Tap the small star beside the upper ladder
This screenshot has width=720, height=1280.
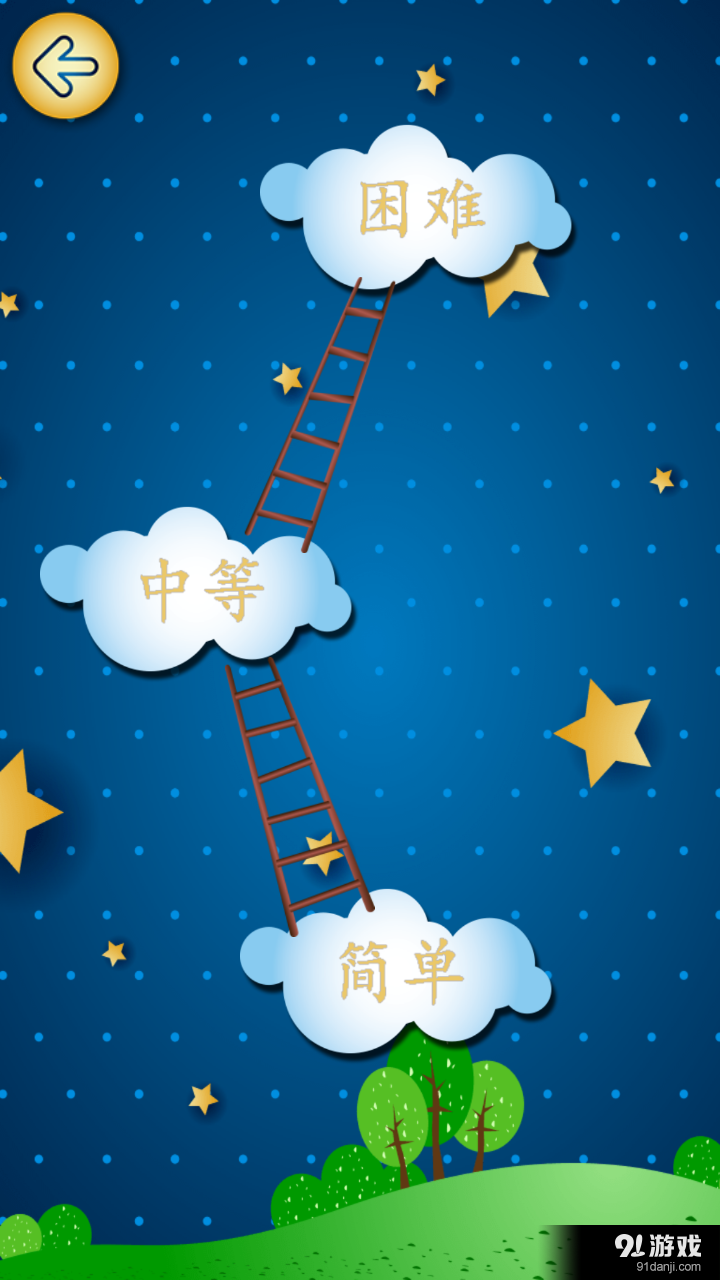click(x=288, y=378)
